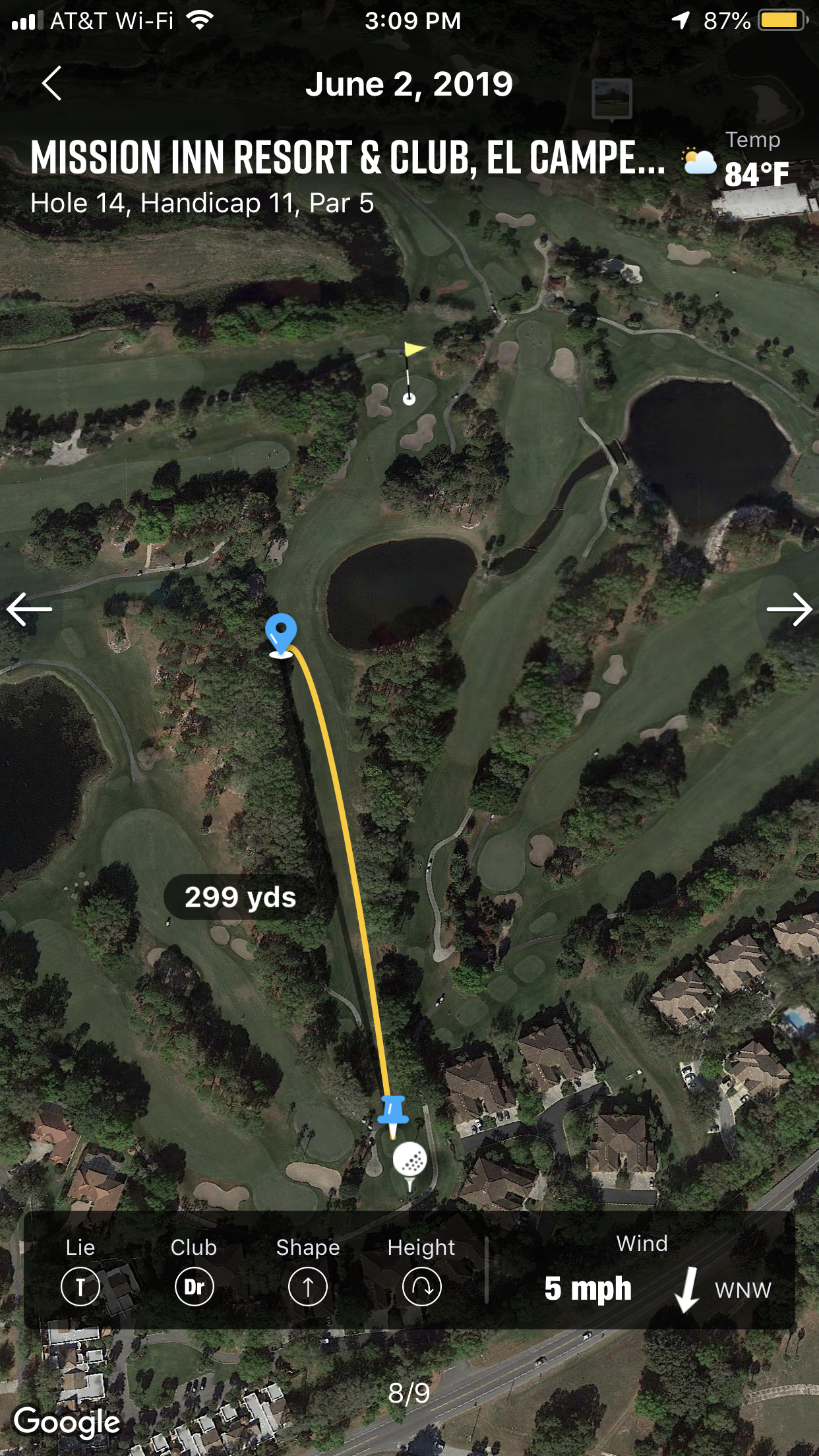
Task: Edit the shot Height option
Action: (x=421, y=1287)
